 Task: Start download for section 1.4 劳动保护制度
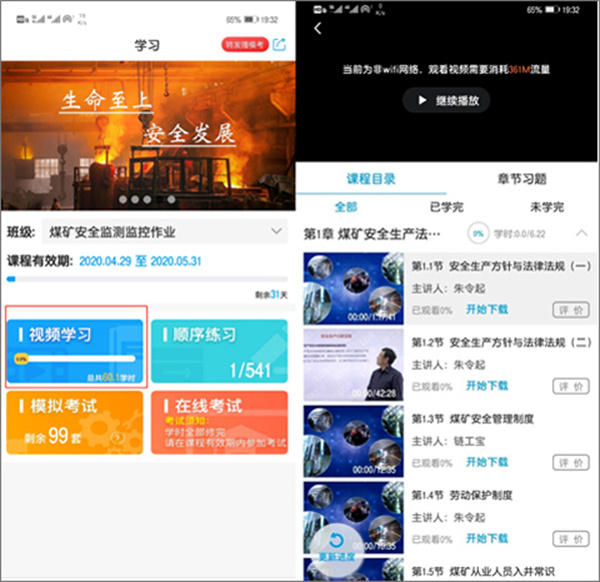[488, 538]
